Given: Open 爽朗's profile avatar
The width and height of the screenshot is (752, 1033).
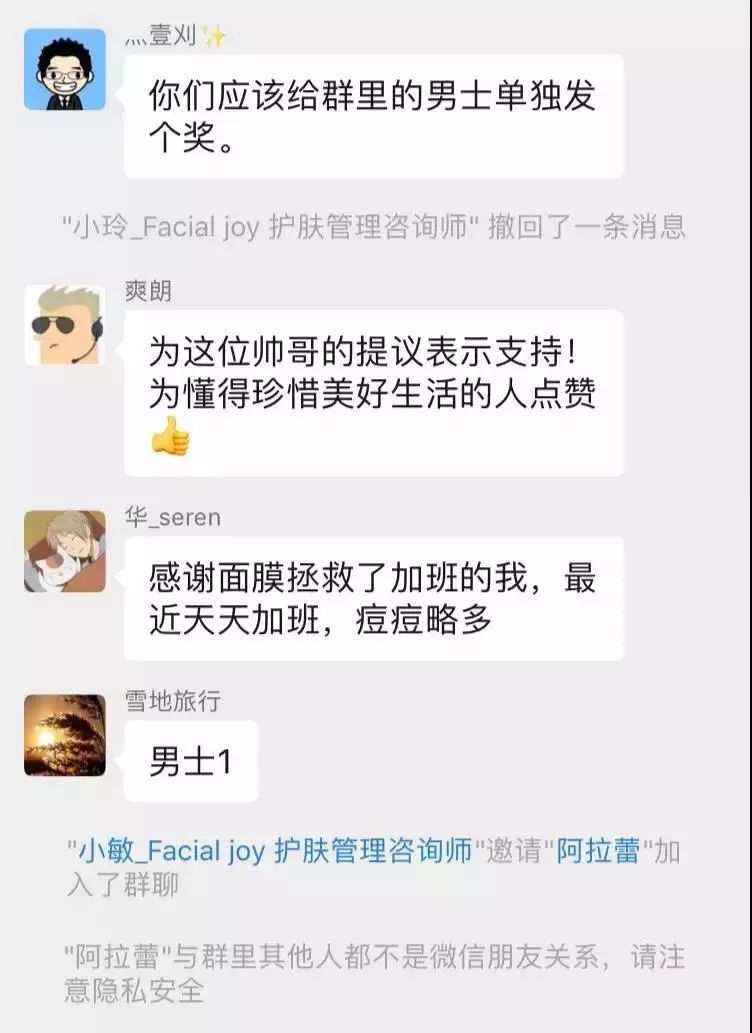Looking at the screenshot, I should 64,325.
